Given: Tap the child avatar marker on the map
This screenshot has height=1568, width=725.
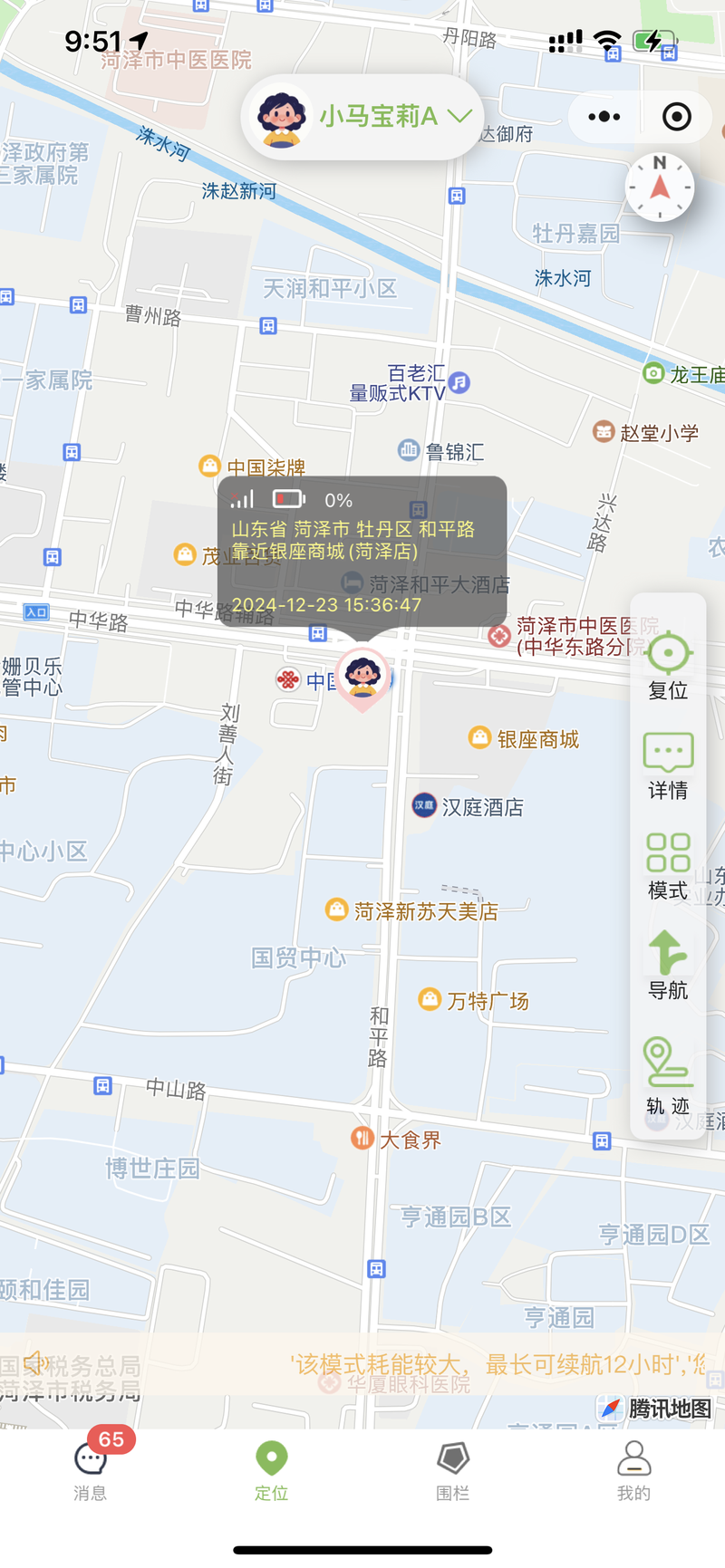Looking at the screenshot, I should point(362,676).
